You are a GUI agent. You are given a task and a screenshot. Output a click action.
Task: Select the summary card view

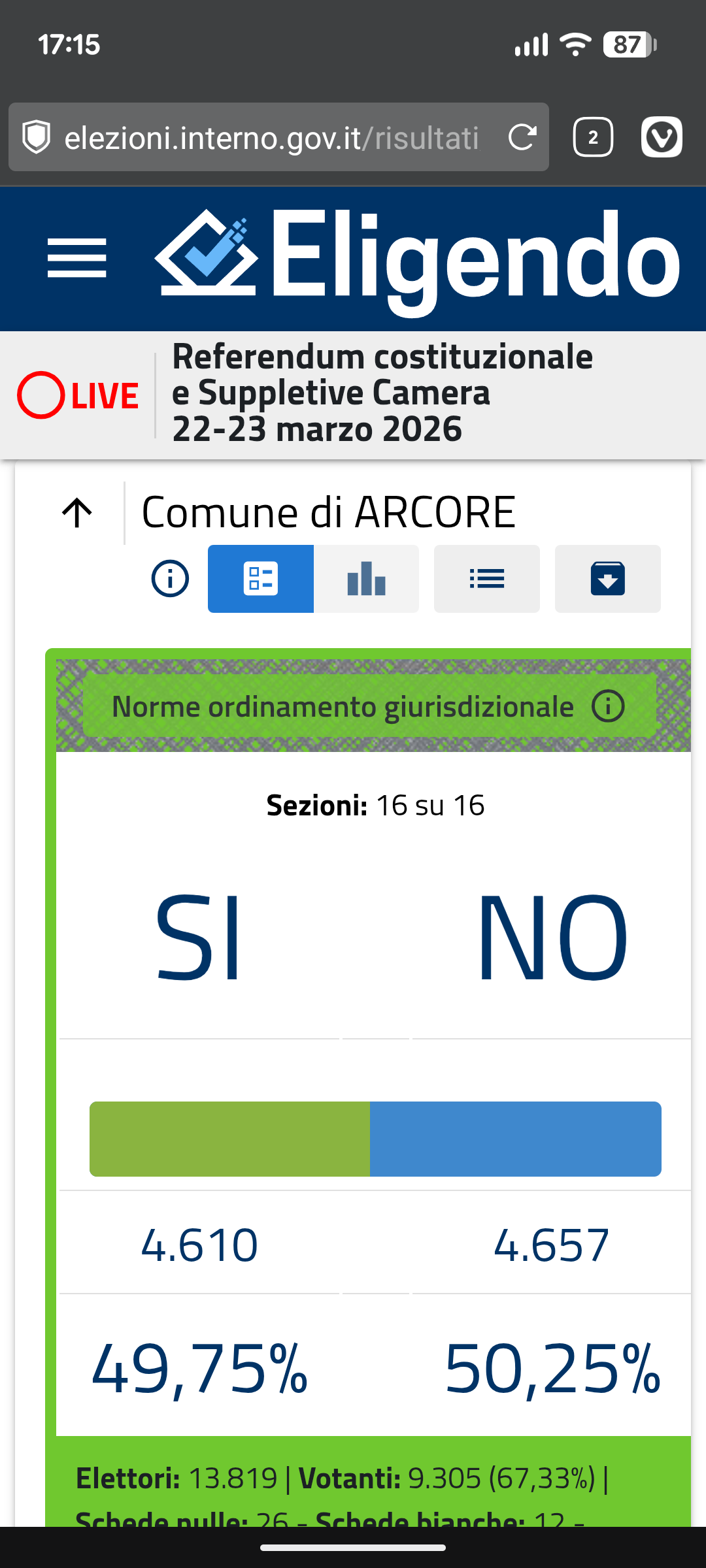pos(260,579)
